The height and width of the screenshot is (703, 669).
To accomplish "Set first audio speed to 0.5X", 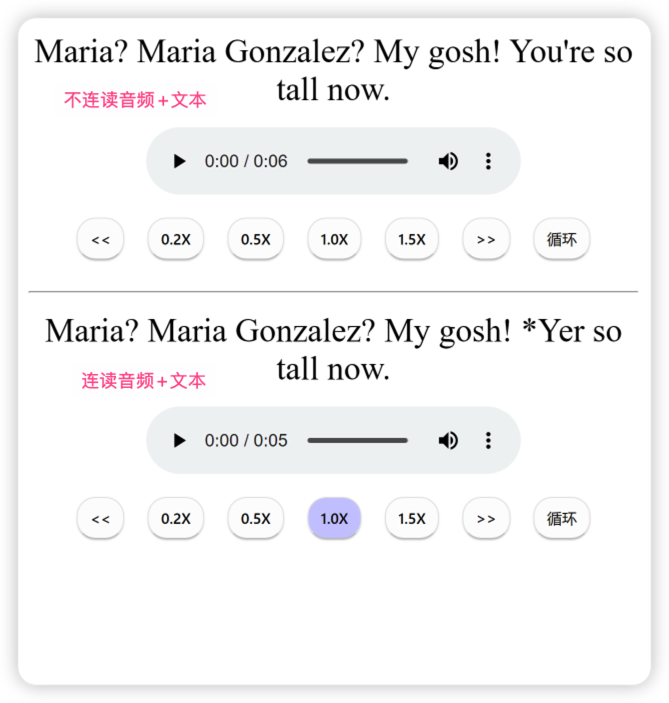I will pos(255,239).
